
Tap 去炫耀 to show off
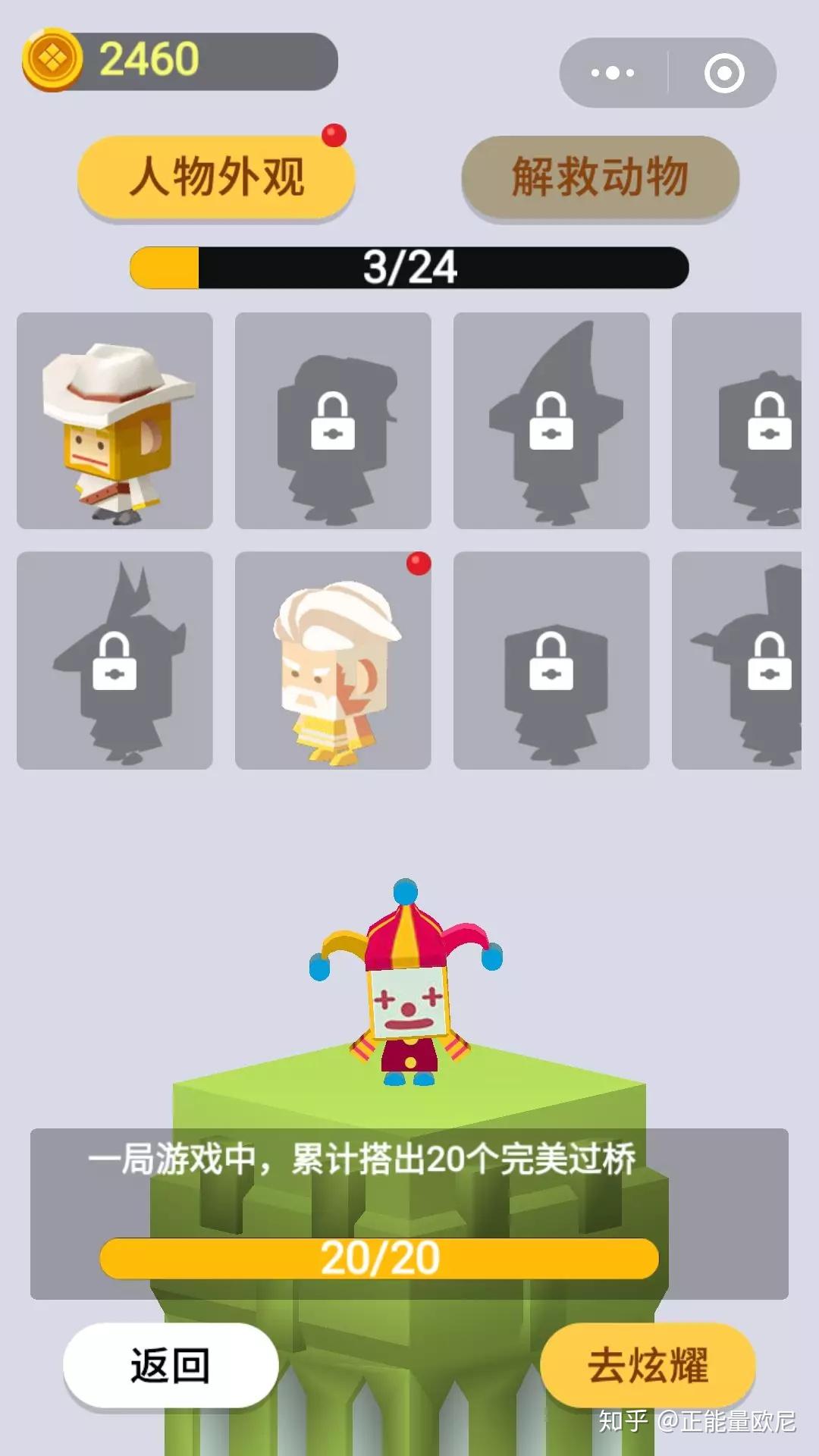(648, 1365)
